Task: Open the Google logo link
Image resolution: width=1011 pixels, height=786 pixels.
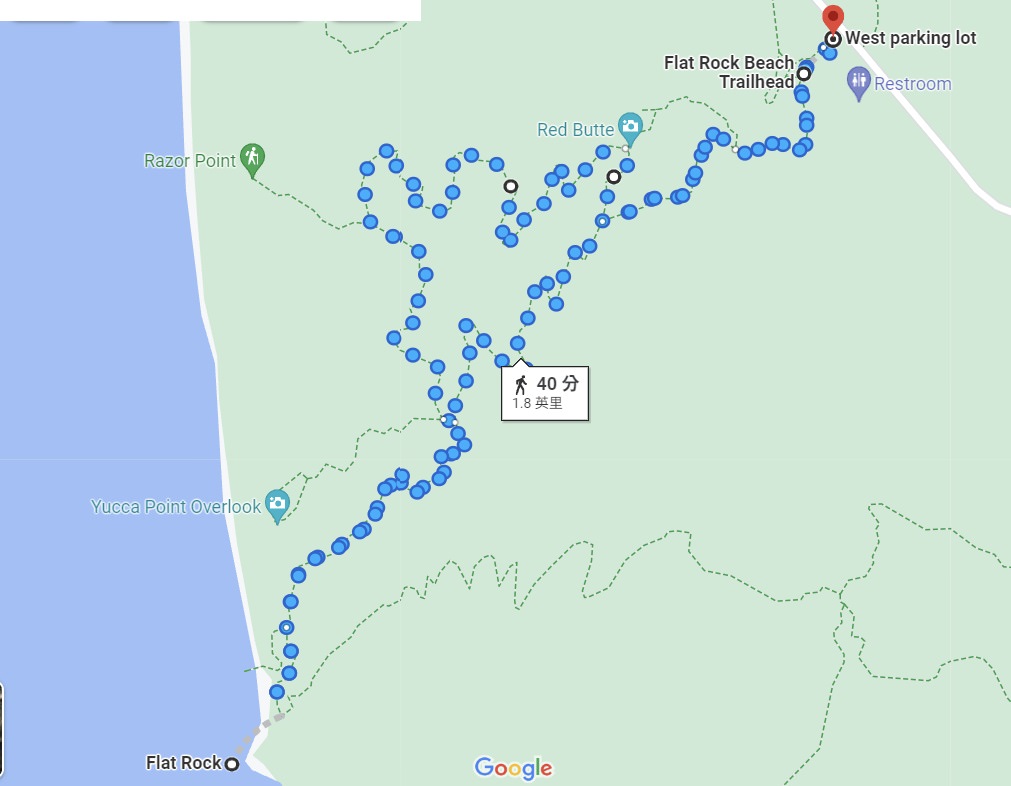Action: (x=513, y=768)
